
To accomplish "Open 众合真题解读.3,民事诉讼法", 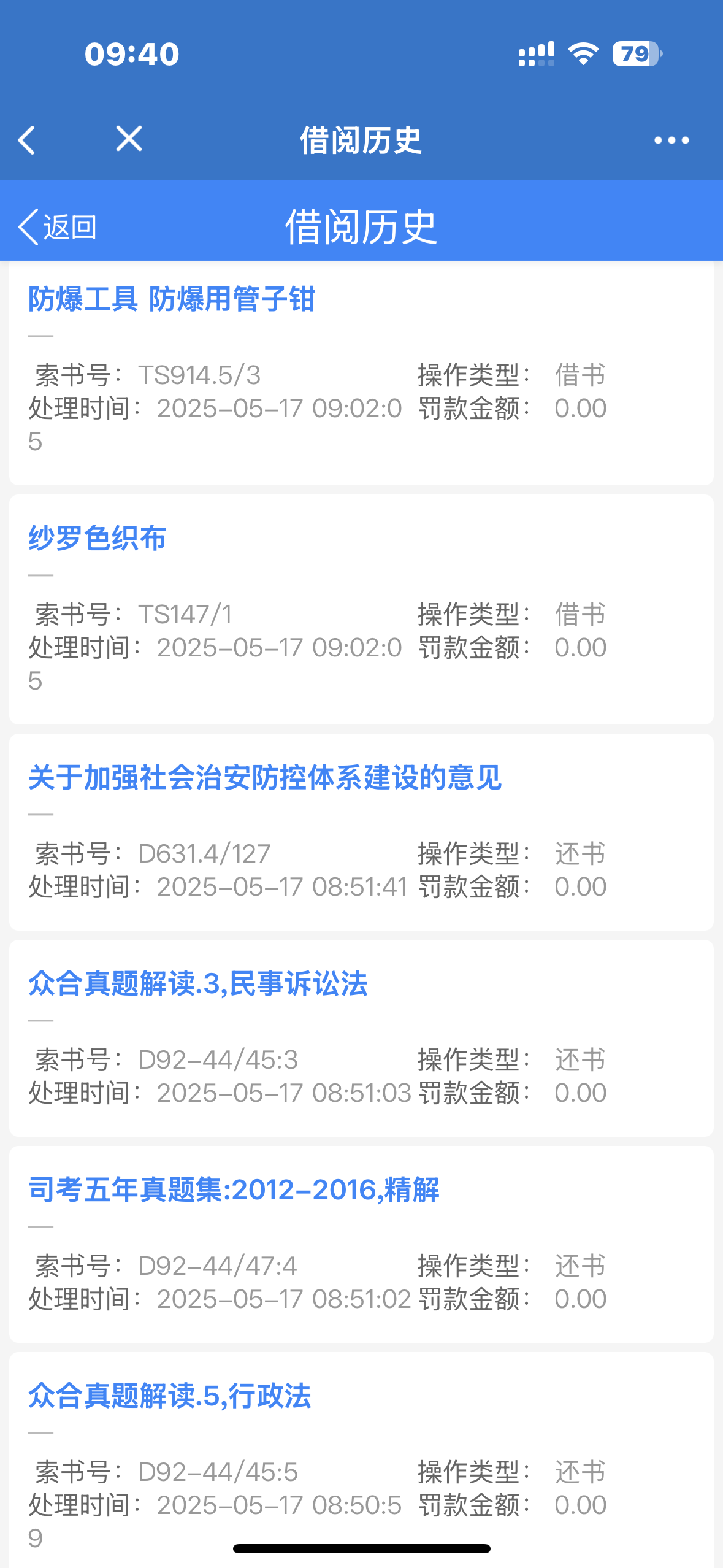I will tap(198, 984).
